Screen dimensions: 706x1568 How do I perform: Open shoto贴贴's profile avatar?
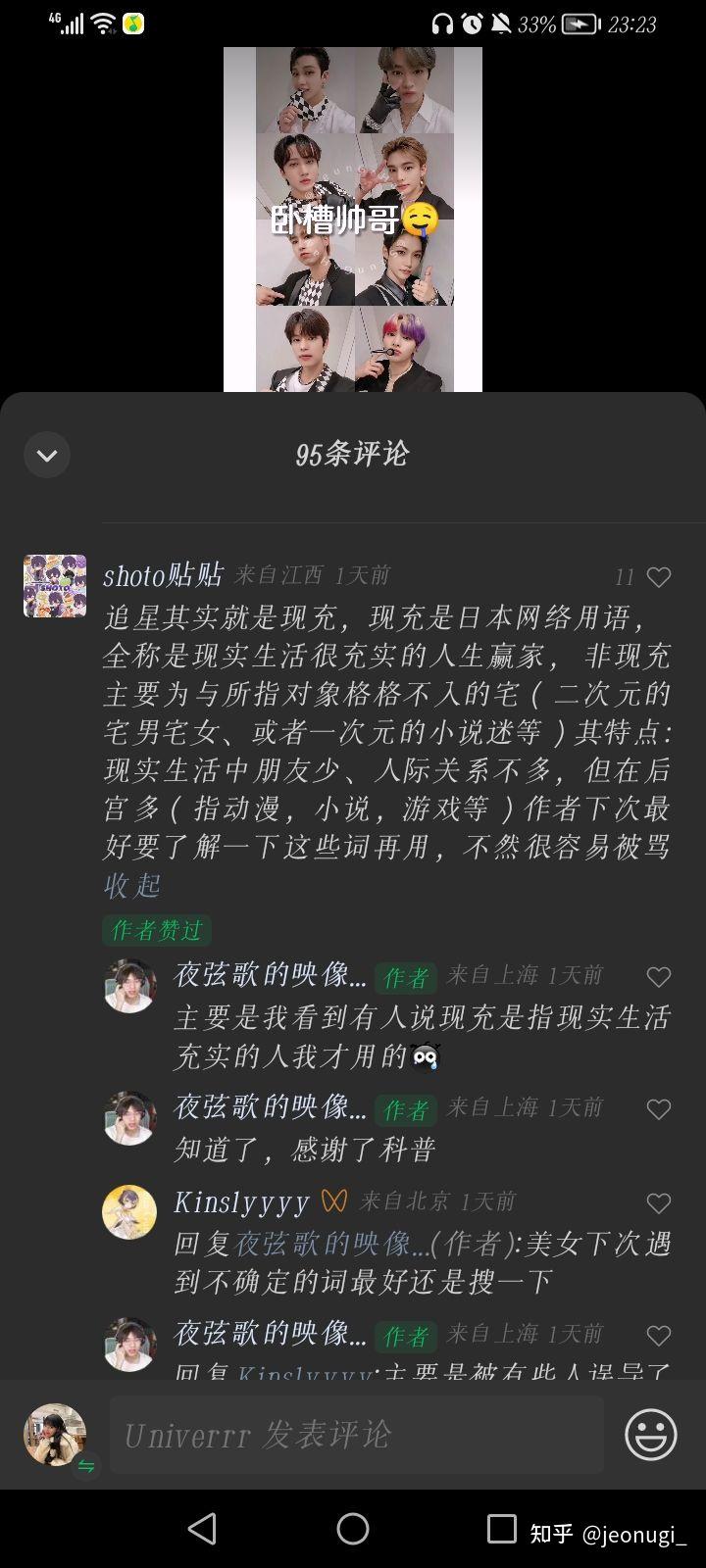click(55, 586)
